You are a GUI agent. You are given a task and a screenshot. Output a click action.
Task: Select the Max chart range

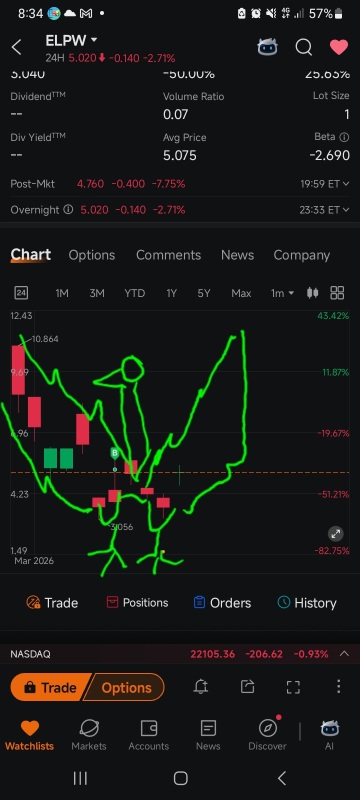click(241, 293)
